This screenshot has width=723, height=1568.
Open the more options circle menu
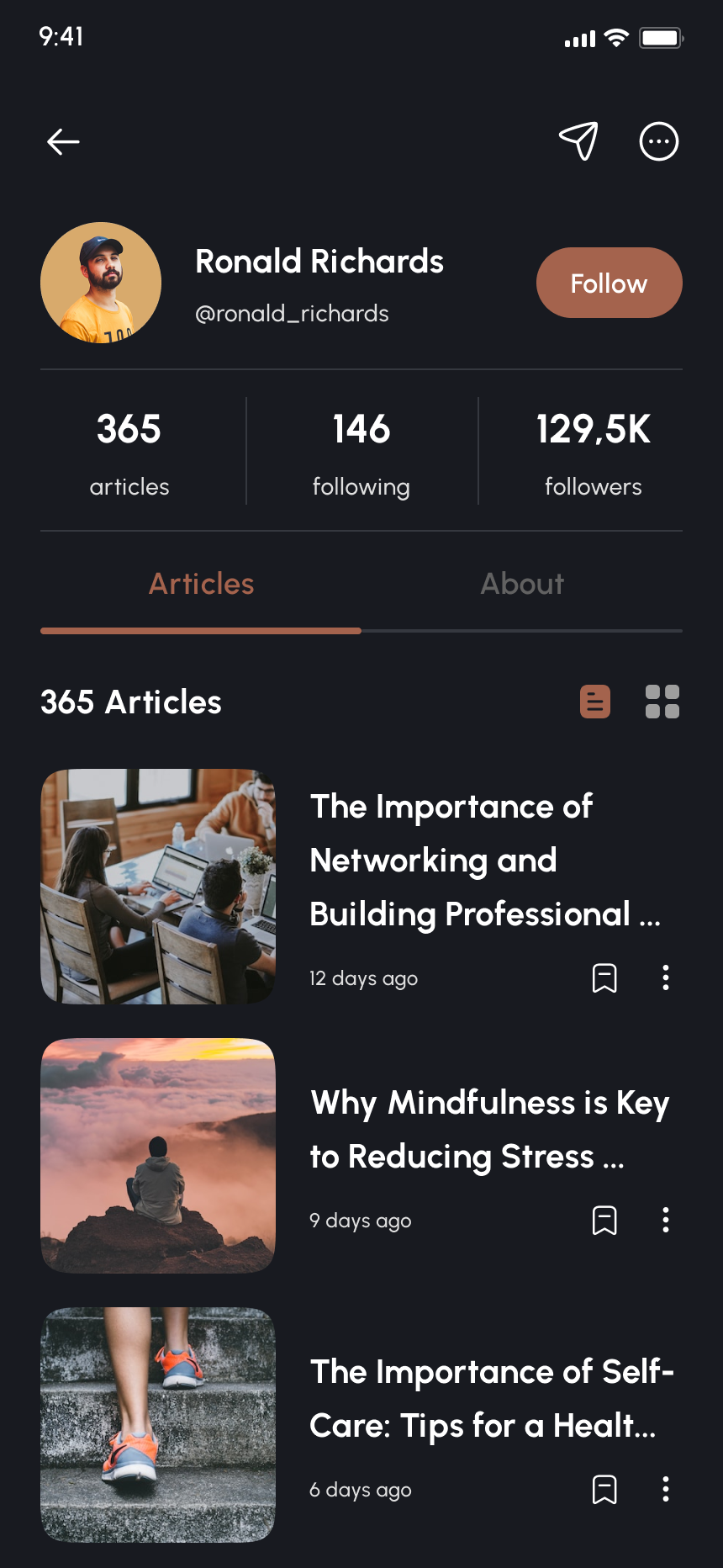point(658,141)
